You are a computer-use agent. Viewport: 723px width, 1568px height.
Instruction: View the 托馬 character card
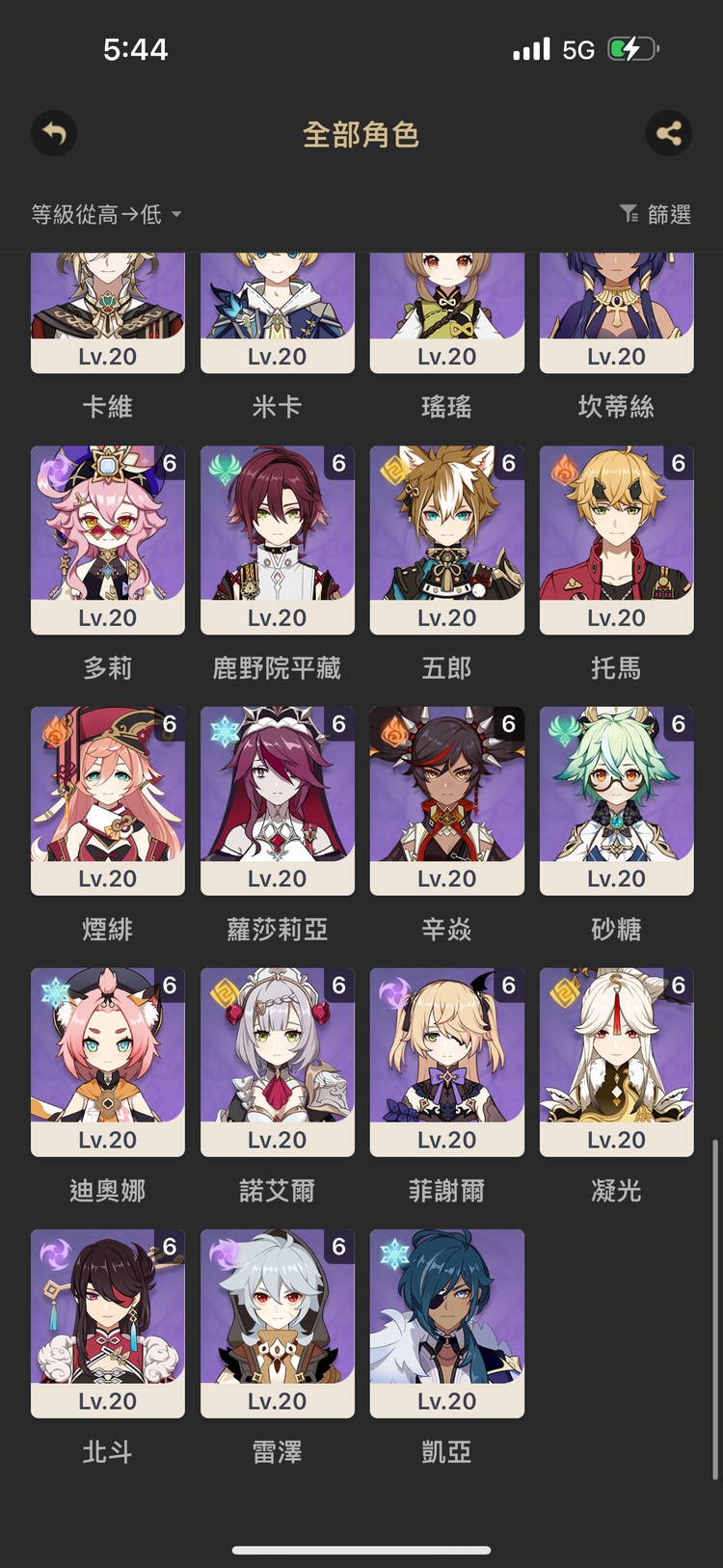click(617, 540)
